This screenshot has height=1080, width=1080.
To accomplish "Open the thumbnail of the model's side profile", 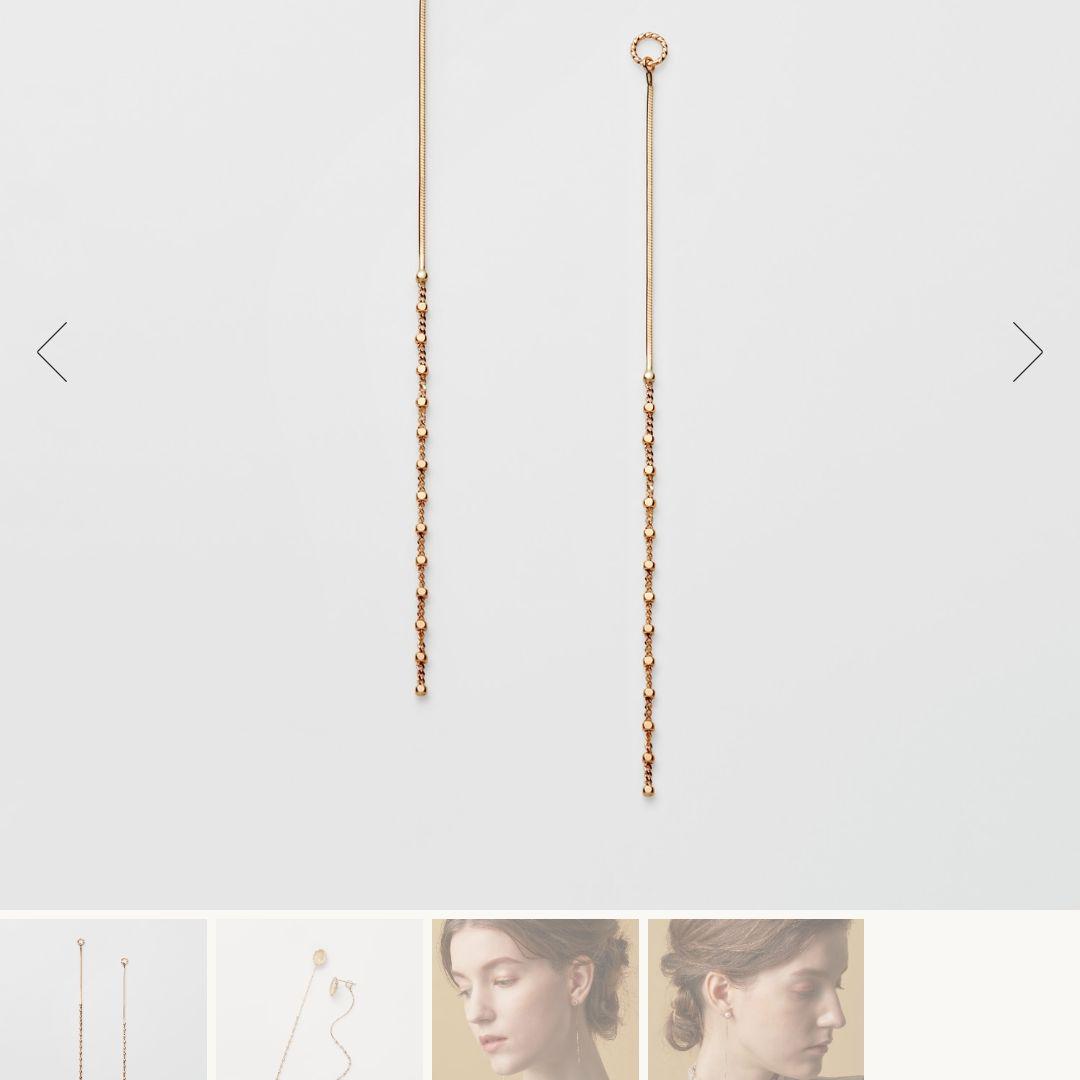I will (755, 998).
